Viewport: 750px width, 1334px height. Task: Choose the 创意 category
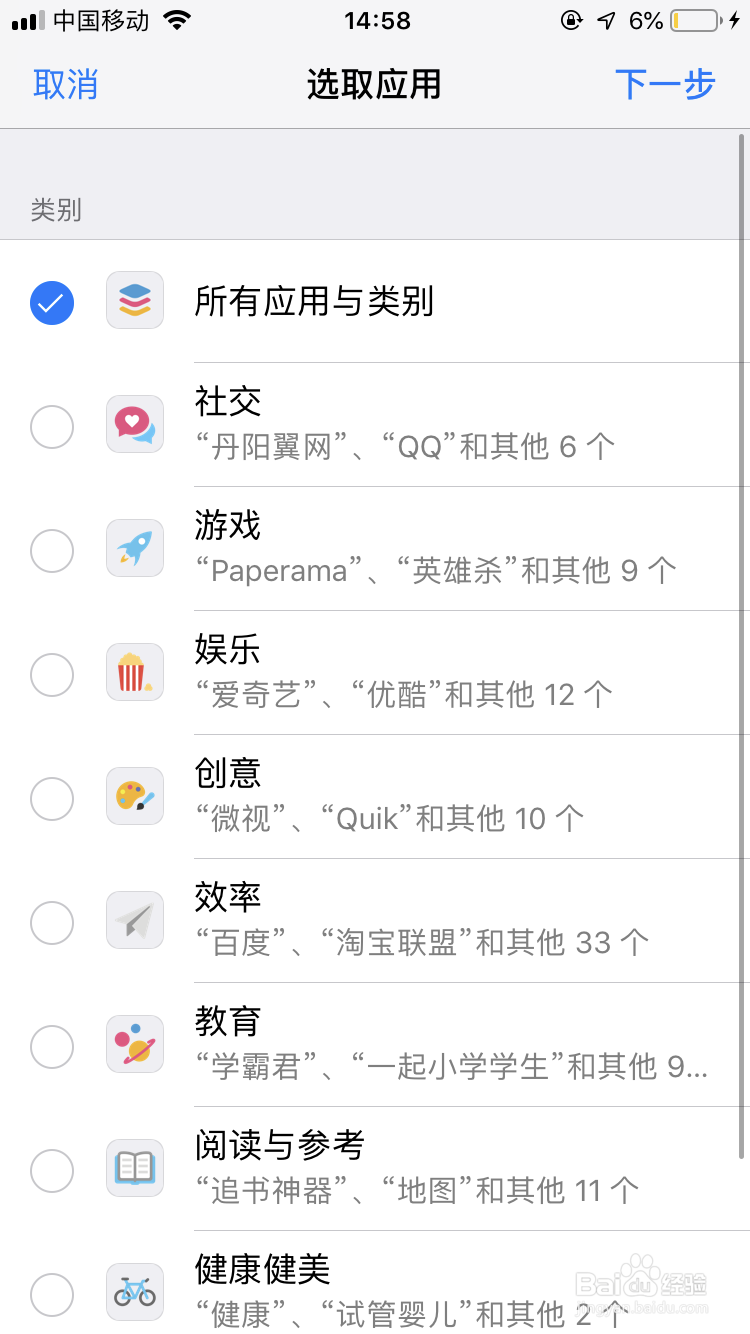tap(52, 799)
